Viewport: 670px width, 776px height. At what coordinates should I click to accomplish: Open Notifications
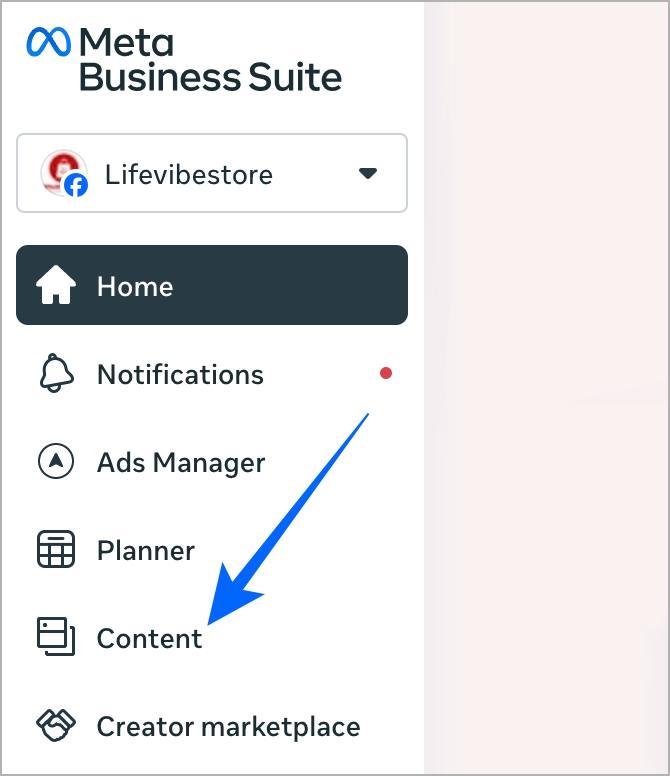click(180, 375)
